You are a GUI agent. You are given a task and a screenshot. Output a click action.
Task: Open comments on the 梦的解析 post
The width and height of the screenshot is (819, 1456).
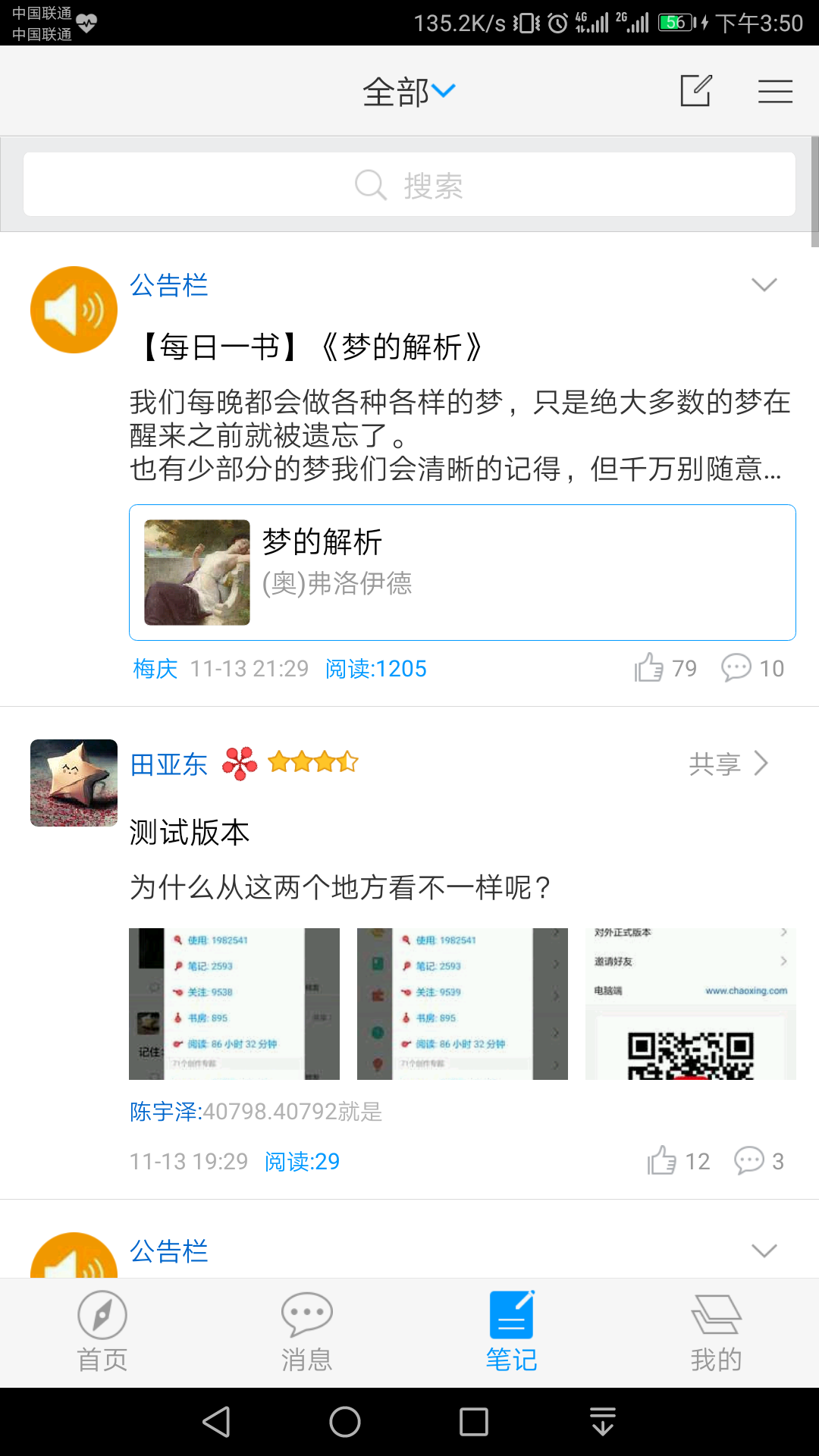pyautogui.click(x=736, y=668)
